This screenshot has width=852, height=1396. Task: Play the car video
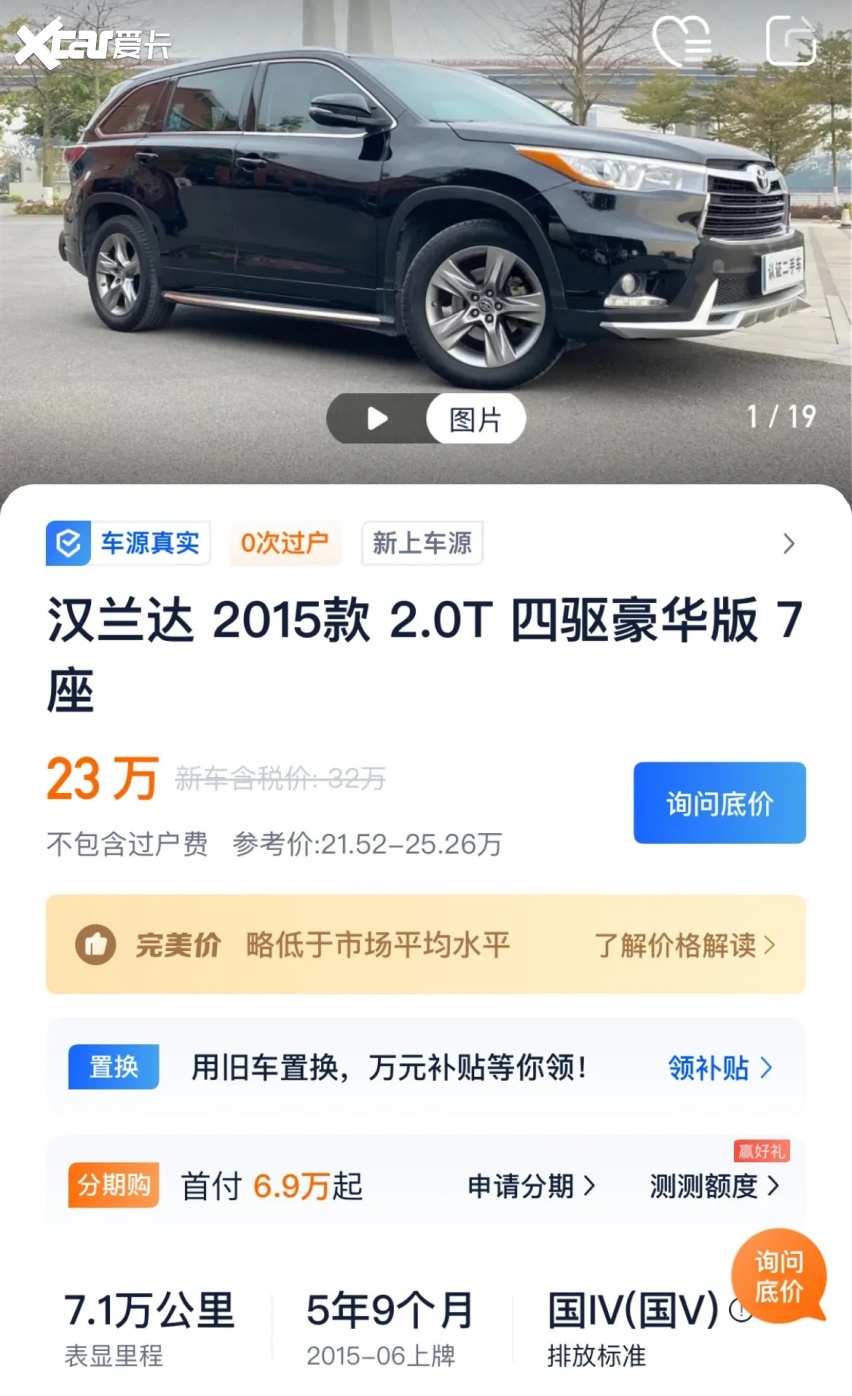point(377,418)
